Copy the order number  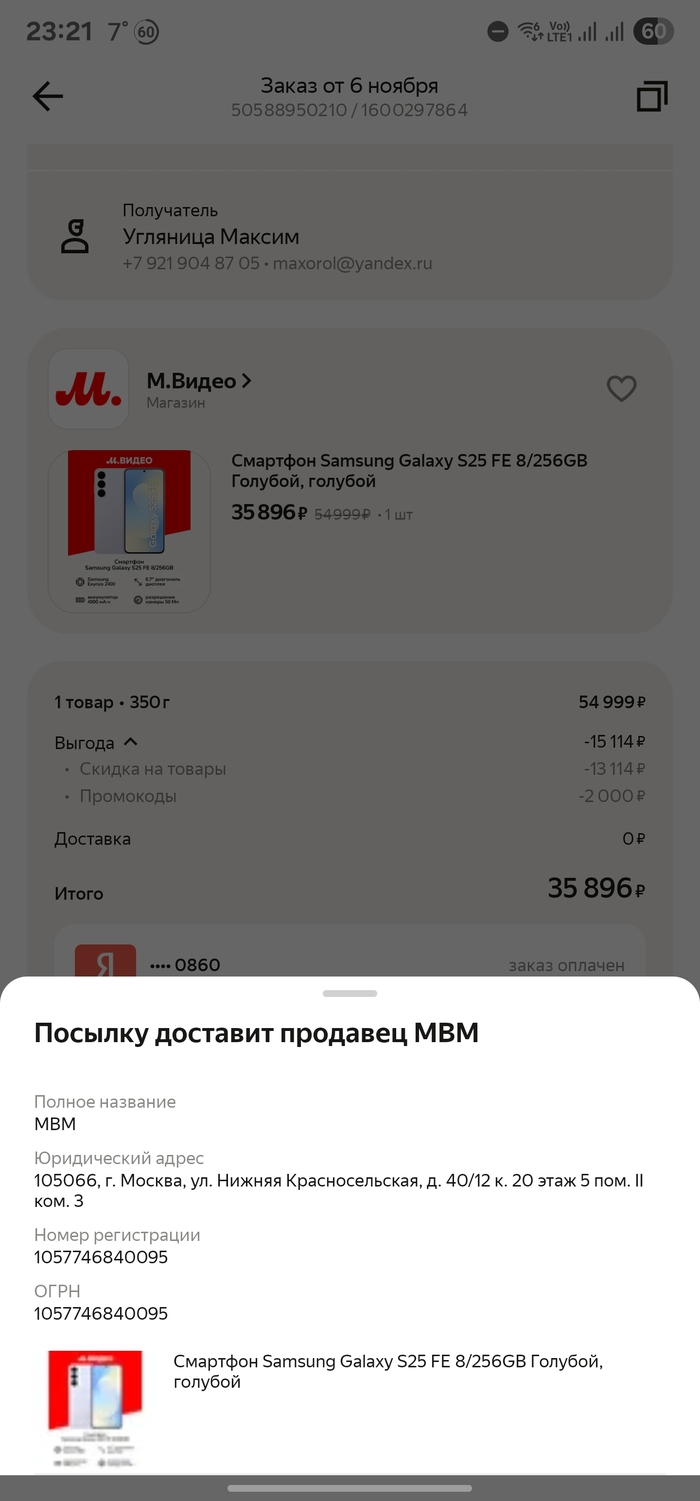tap(652, 97)
